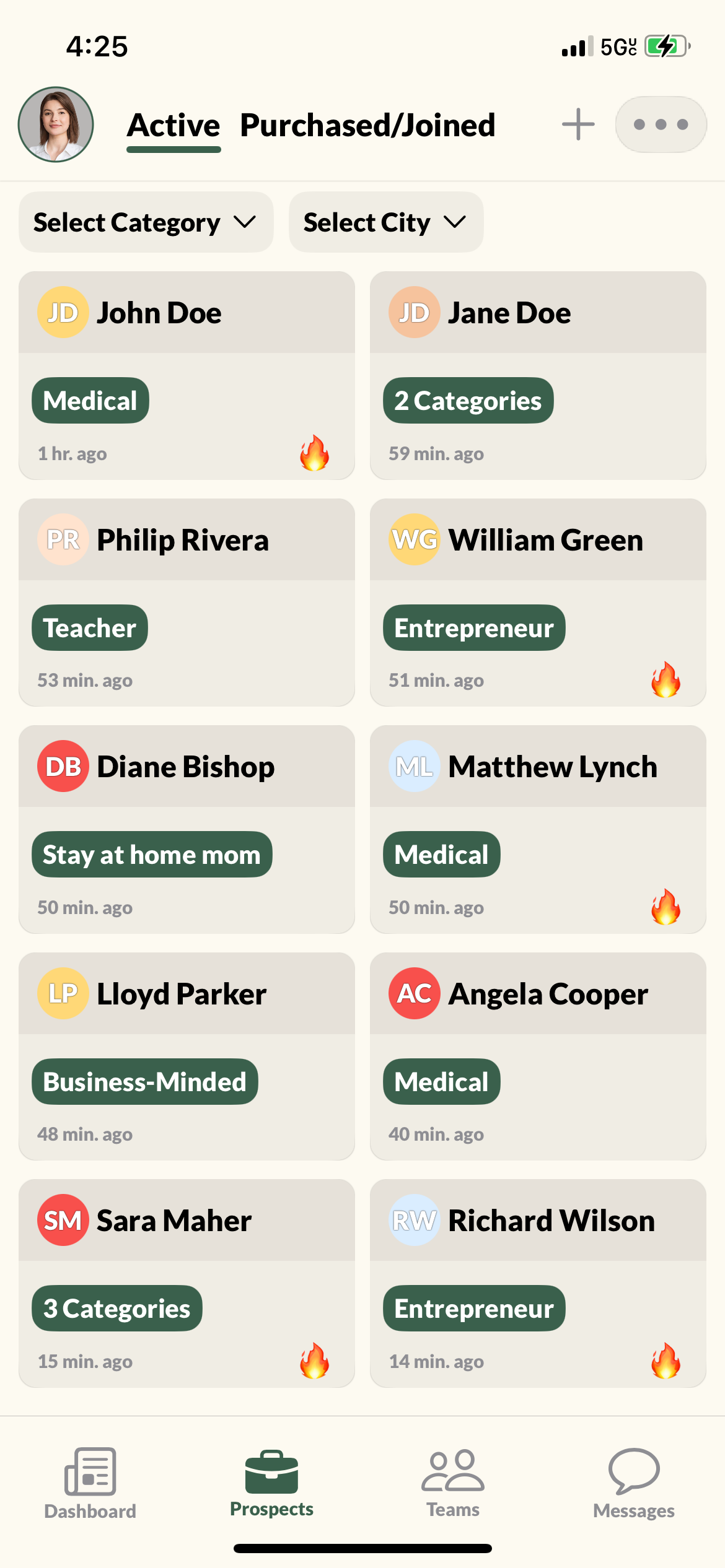View Philip Rivera's prospect card

187,602
